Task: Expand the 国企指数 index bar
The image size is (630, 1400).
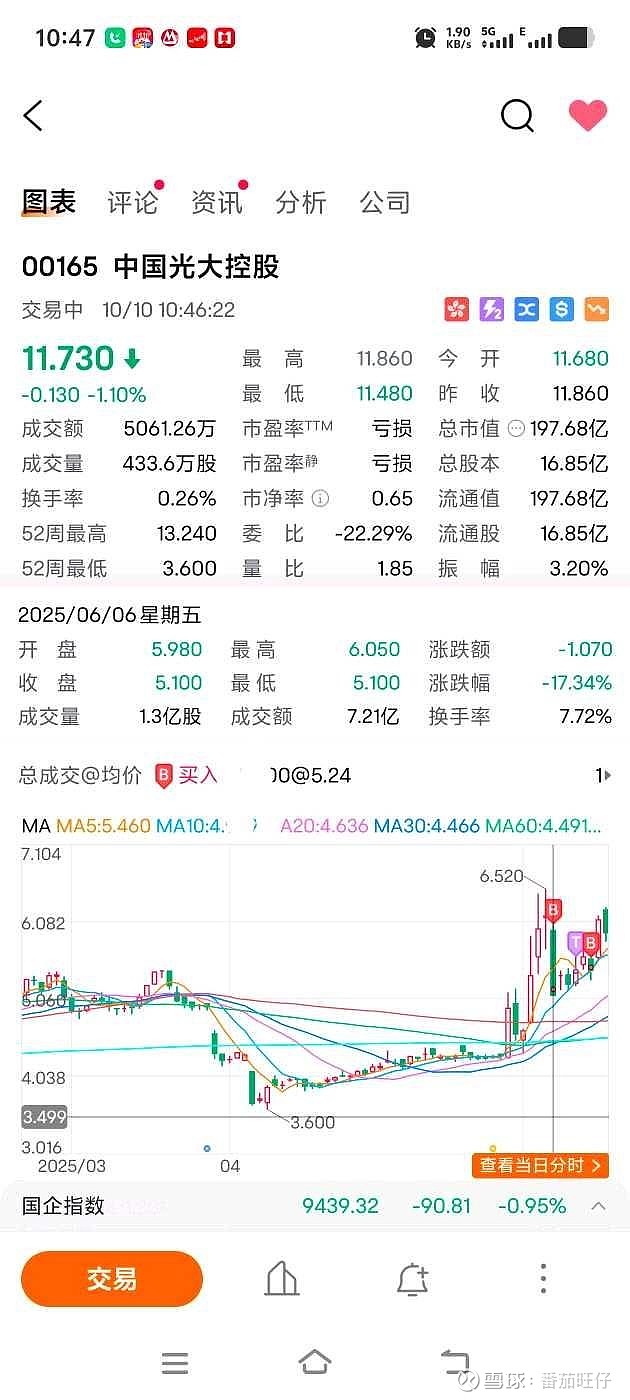Action: (598, 1206)
